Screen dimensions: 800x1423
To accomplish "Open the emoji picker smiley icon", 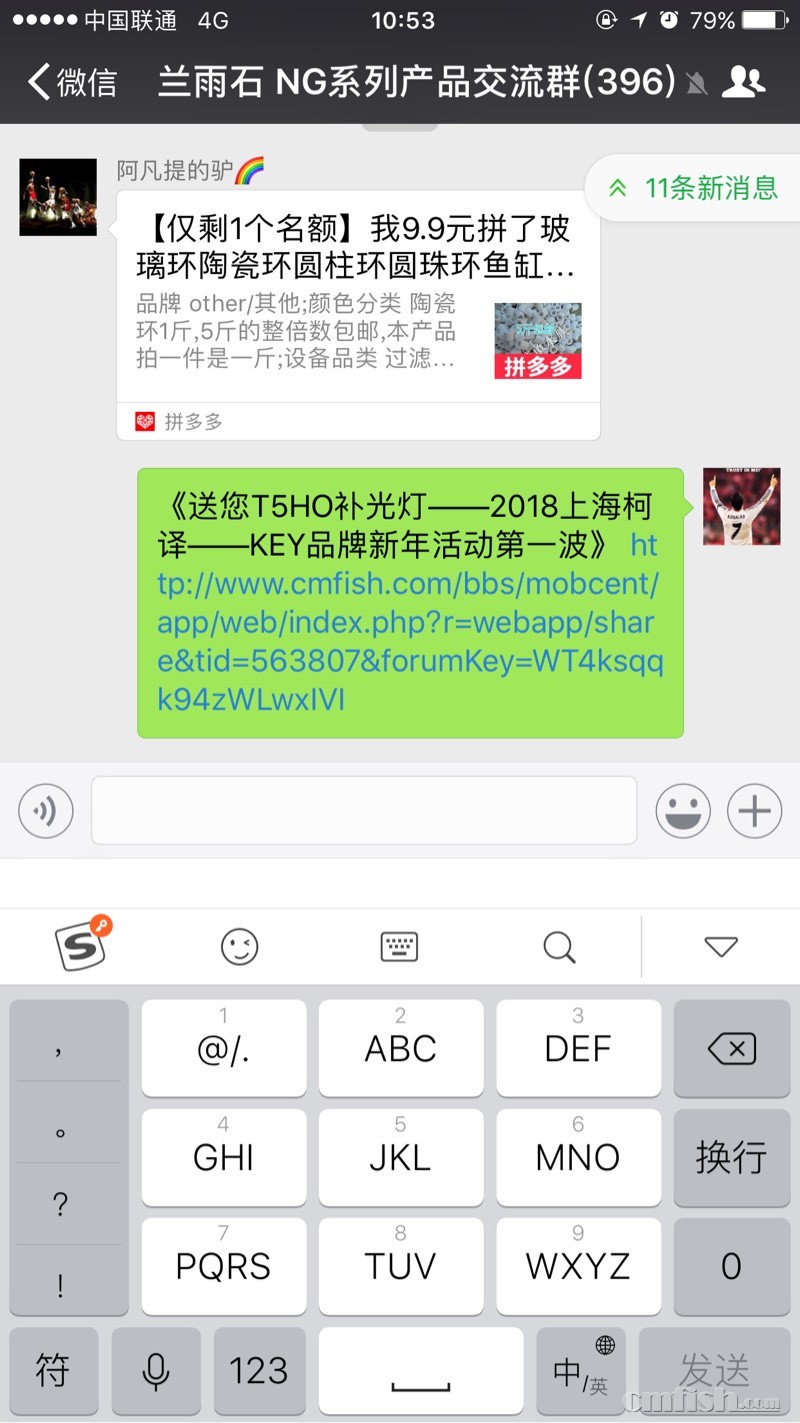I will (683, 810).
